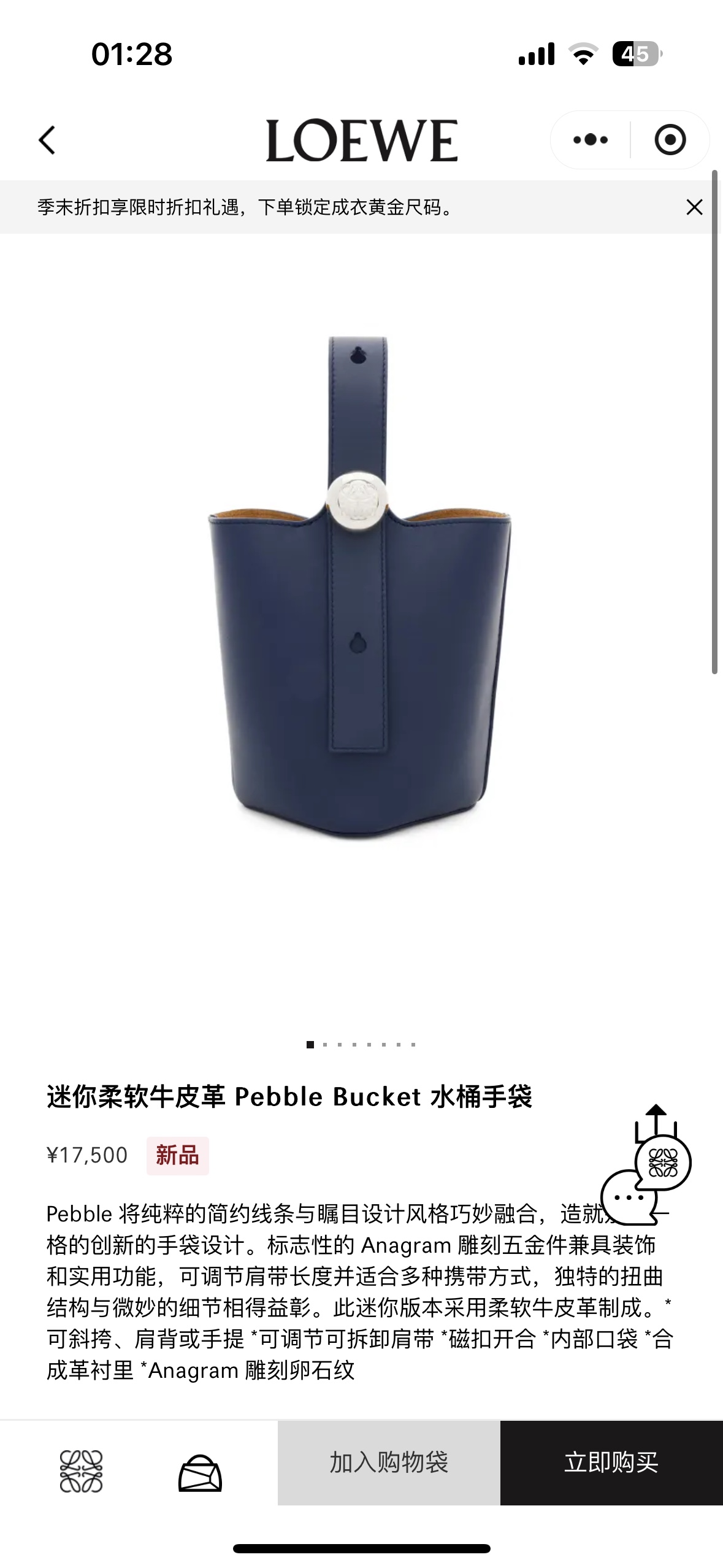Tap the mini-program close target icon
Viewport: 723px width, 1568px height.
(670, 140)
